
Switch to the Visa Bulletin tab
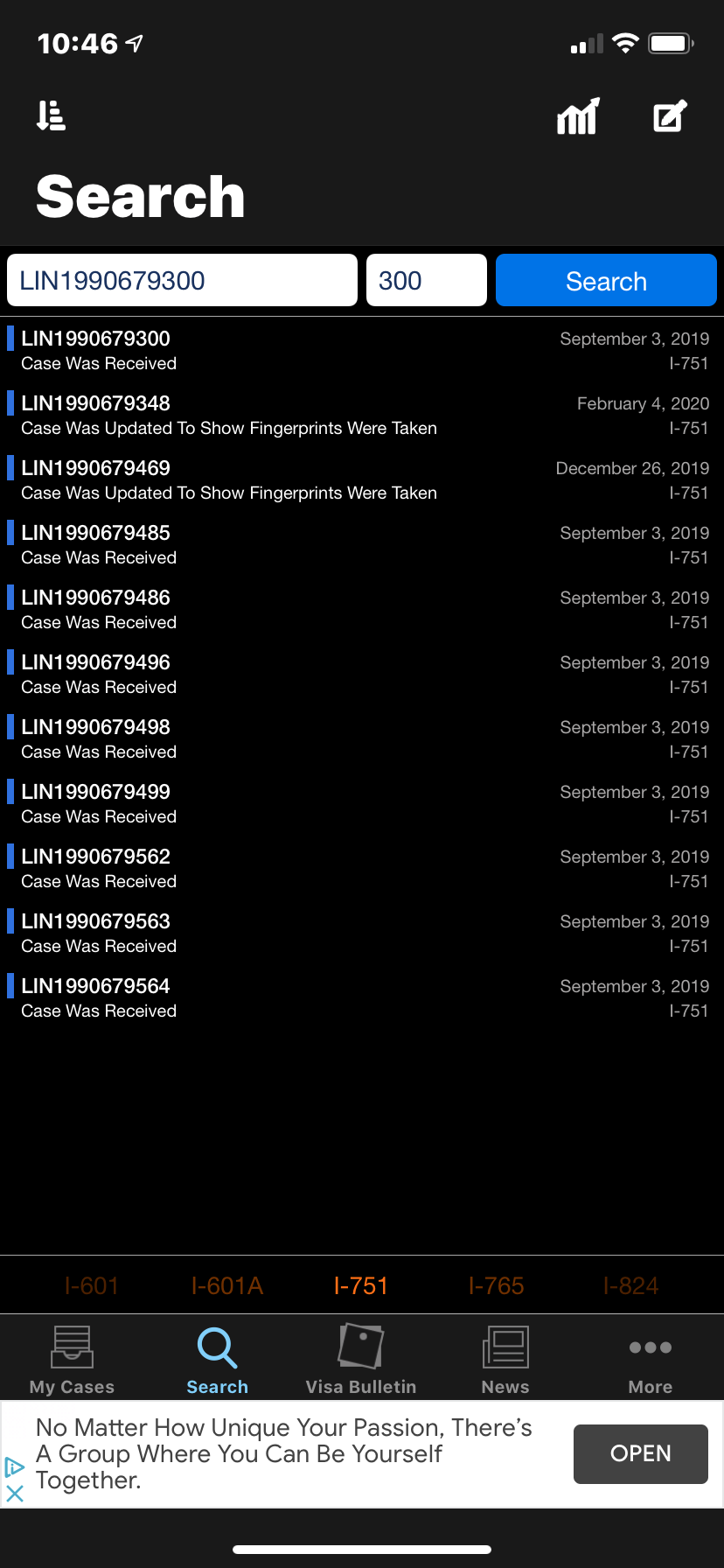(361, 1359)
